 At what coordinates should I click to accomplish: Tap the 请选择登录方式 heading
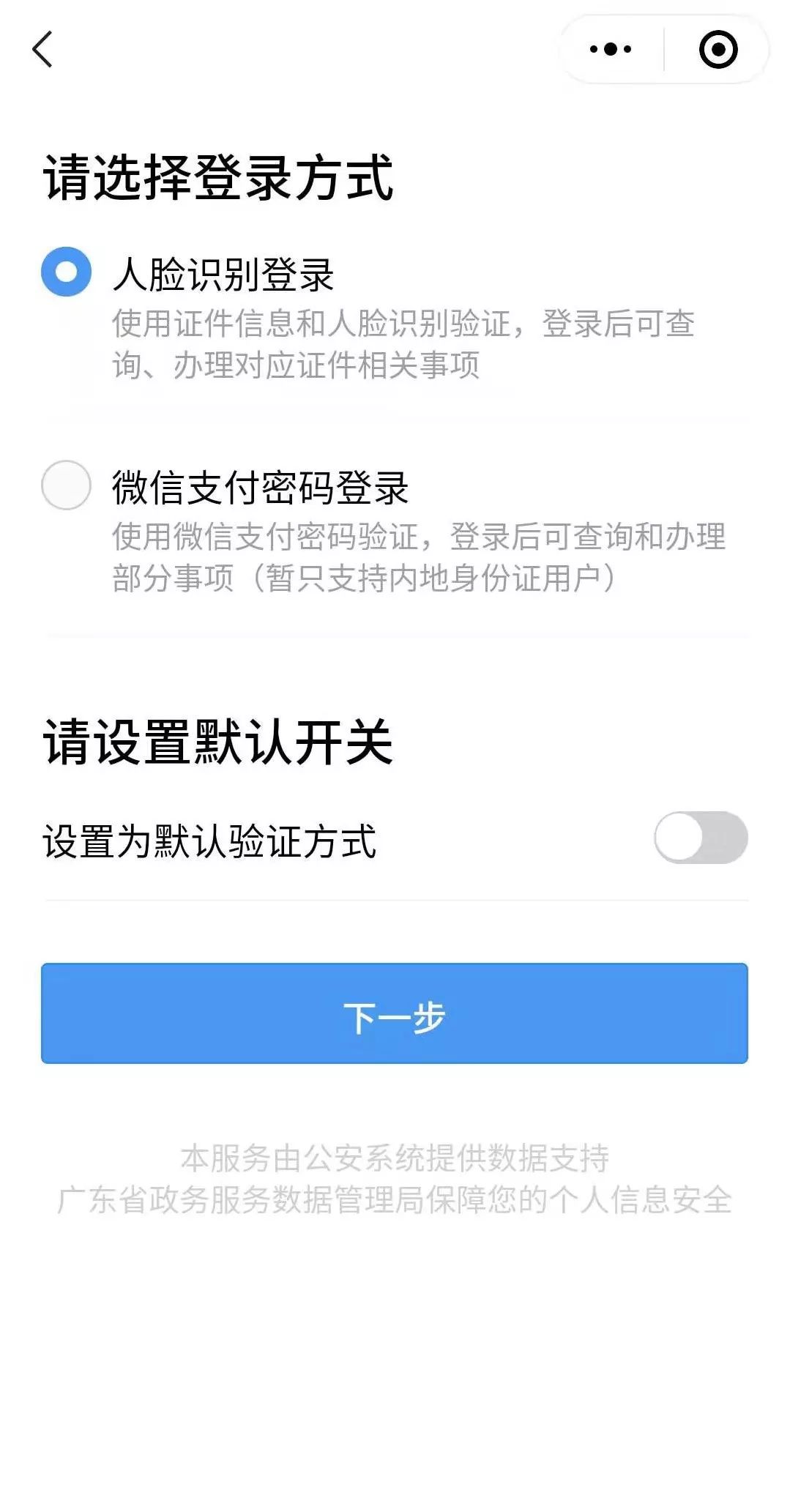tap(220, 174)
